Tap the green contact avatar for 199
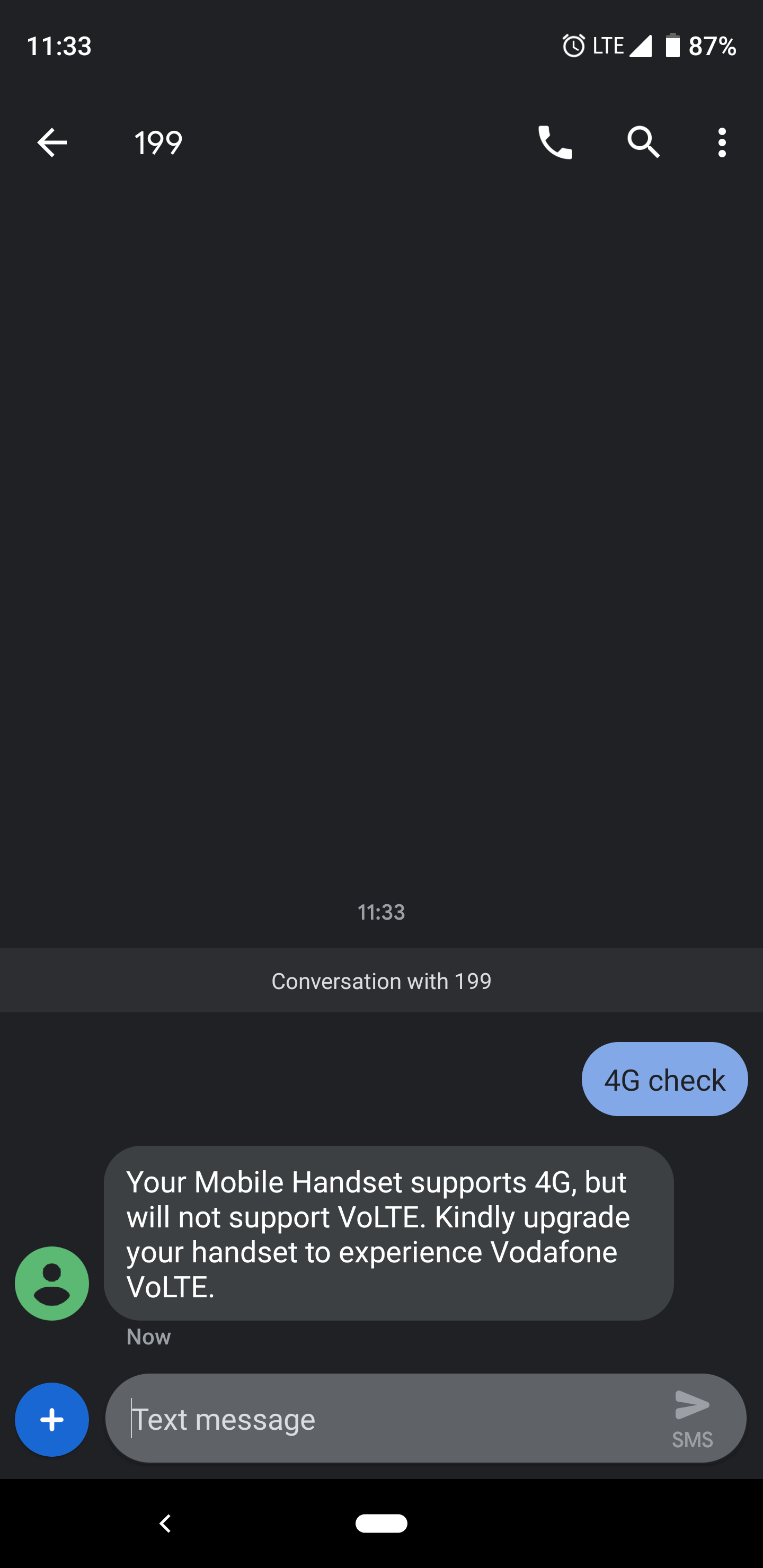 tap(51, 1283)
